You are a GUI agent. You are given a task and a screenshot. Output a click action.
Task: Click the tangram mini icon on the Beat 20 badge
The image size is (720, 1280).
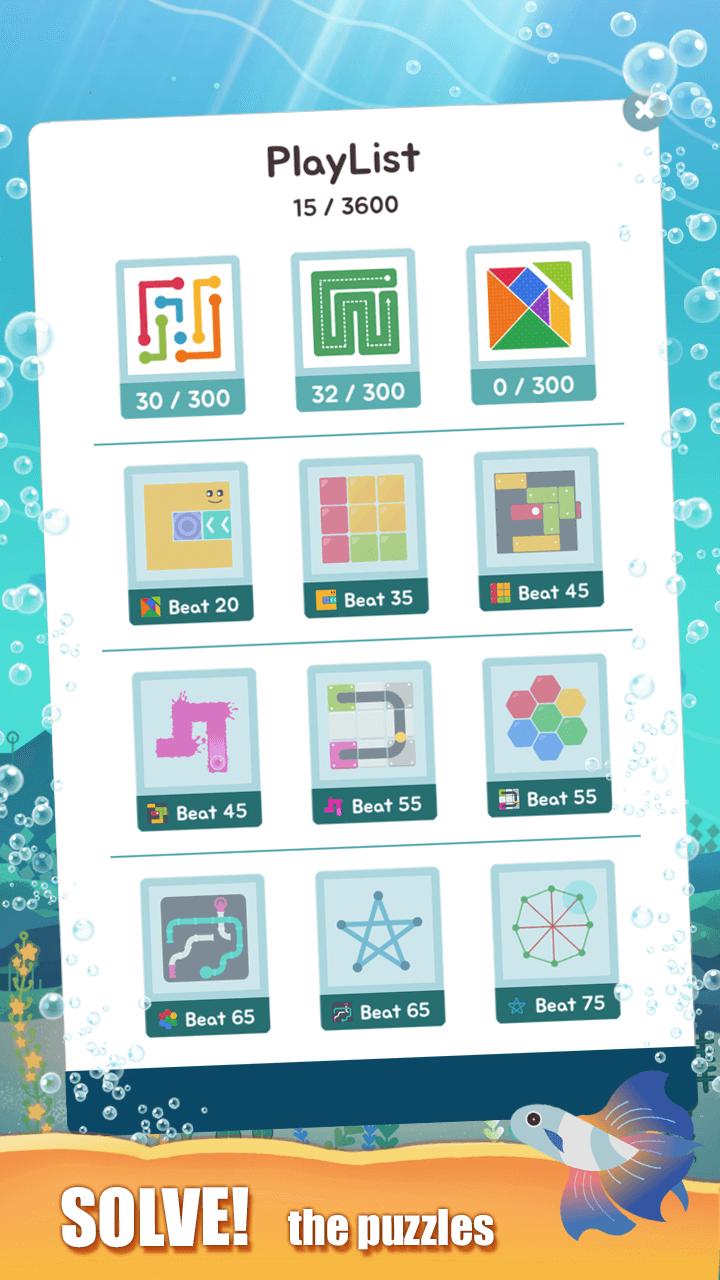[x=148, y=600]
